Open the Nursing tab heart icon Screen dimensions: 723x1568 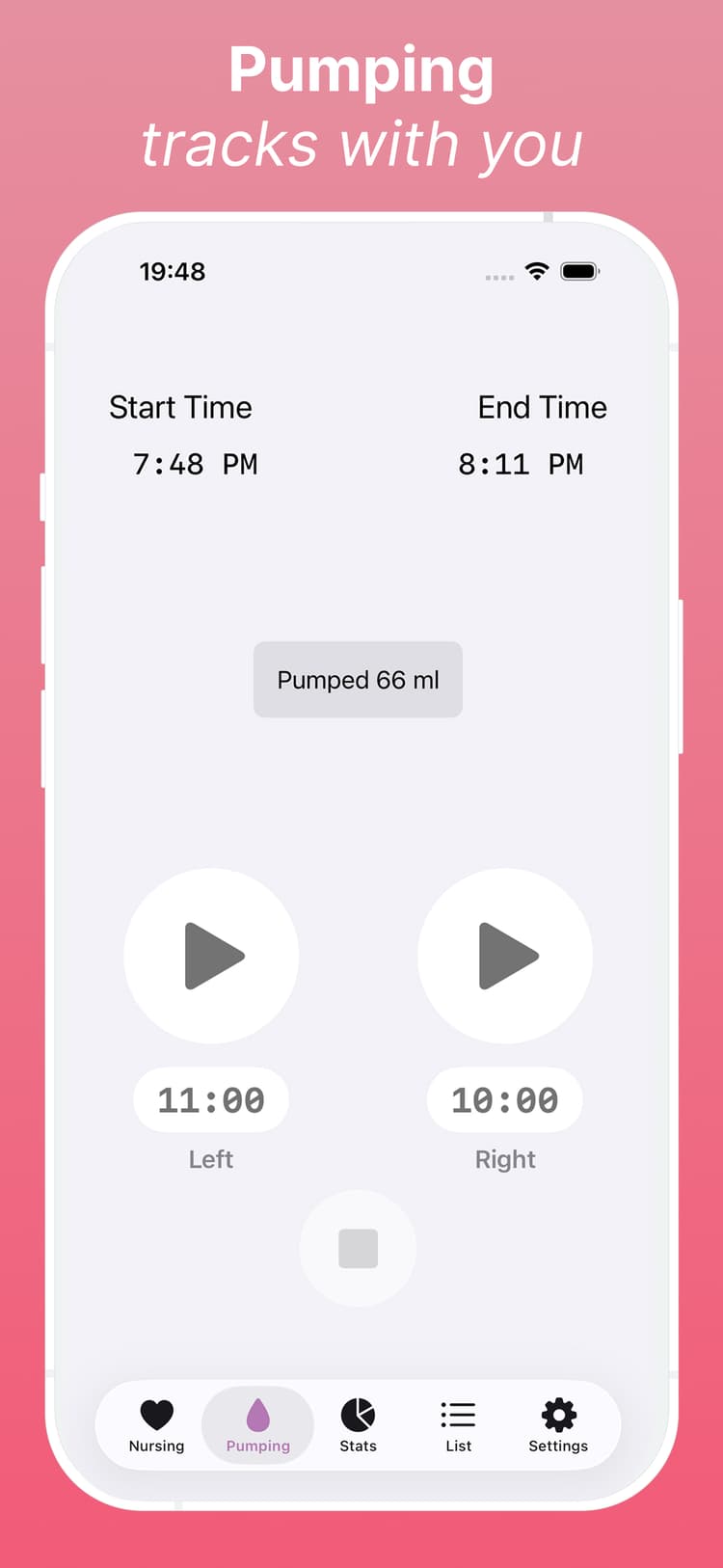(156, 1414)
